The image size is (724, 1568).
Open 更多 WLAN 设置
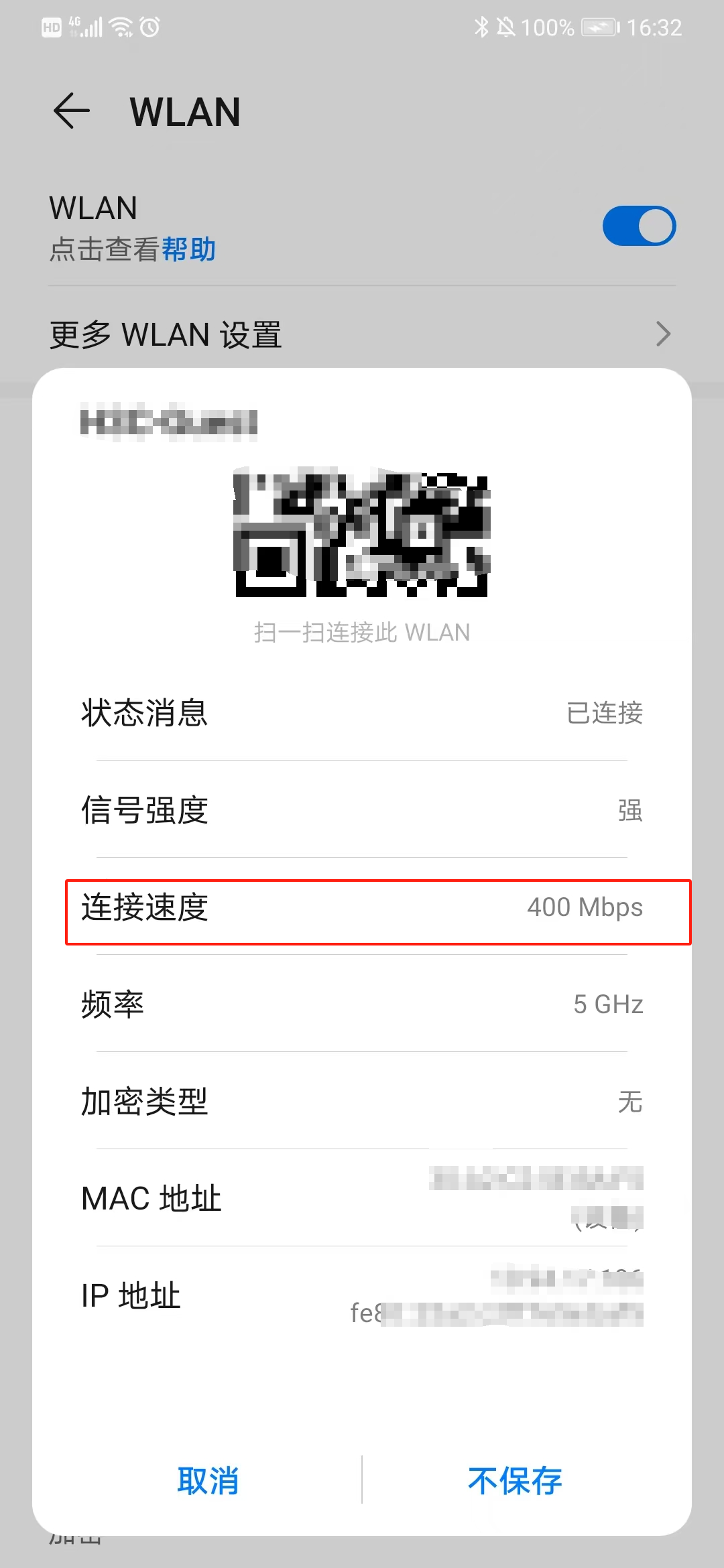tap(362, 334)
